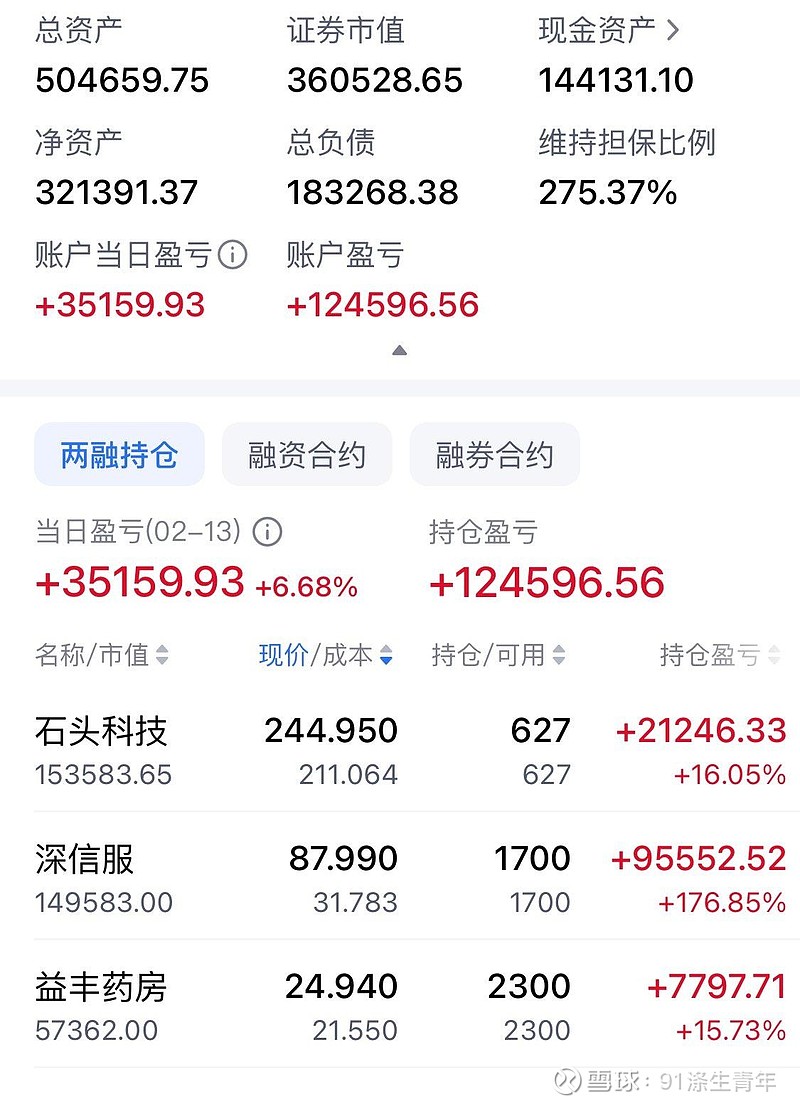The image size is (800, 1106).
Task: Tap the arrow beside 现金资产
Action: pyautogui.click(x=674, y=29)
